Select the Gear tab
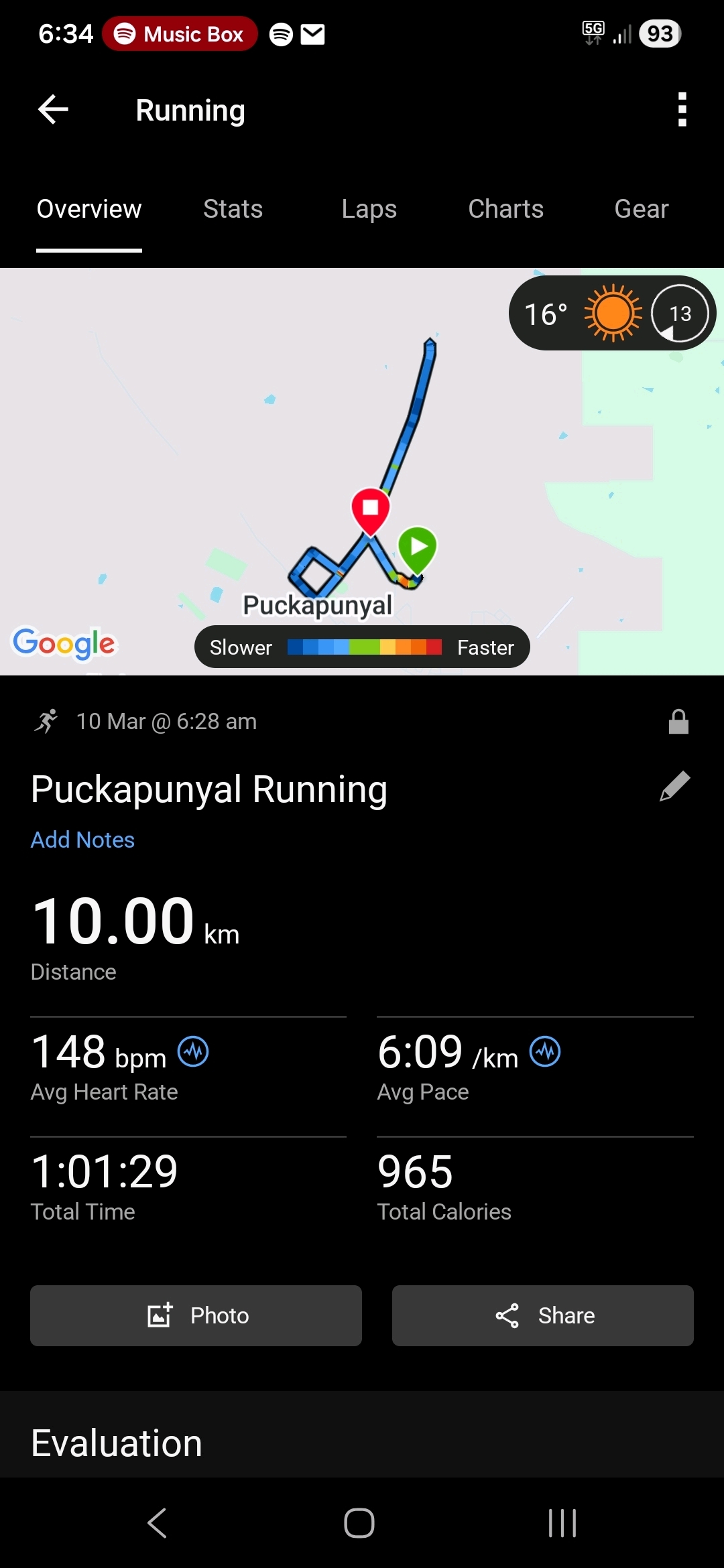This screenshot has height=1568, width=724. click(x=642, y=209)
